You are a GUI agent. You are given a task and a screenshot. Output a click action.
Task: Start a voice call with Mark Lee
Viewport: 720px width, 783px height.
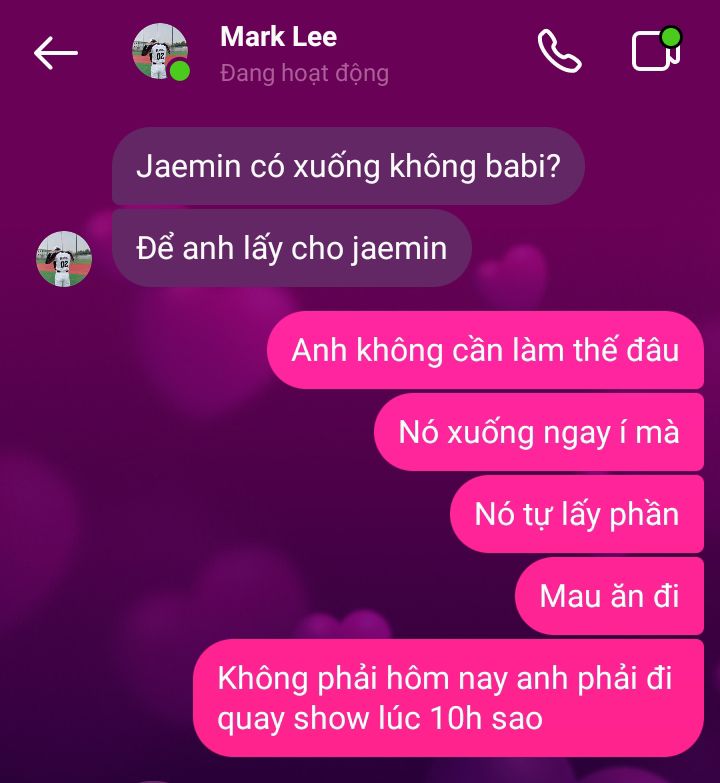click(x=559, y=52)
